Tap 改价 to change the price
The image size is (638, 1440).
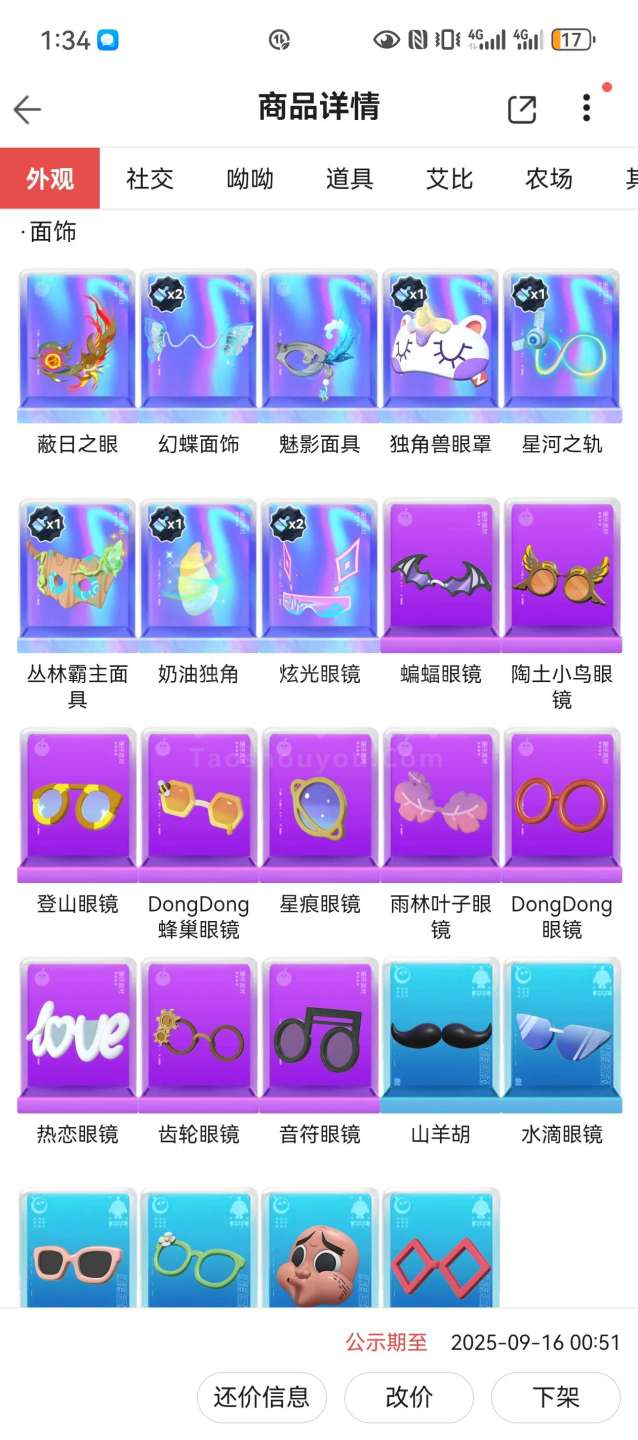(x=409, y=1397)
